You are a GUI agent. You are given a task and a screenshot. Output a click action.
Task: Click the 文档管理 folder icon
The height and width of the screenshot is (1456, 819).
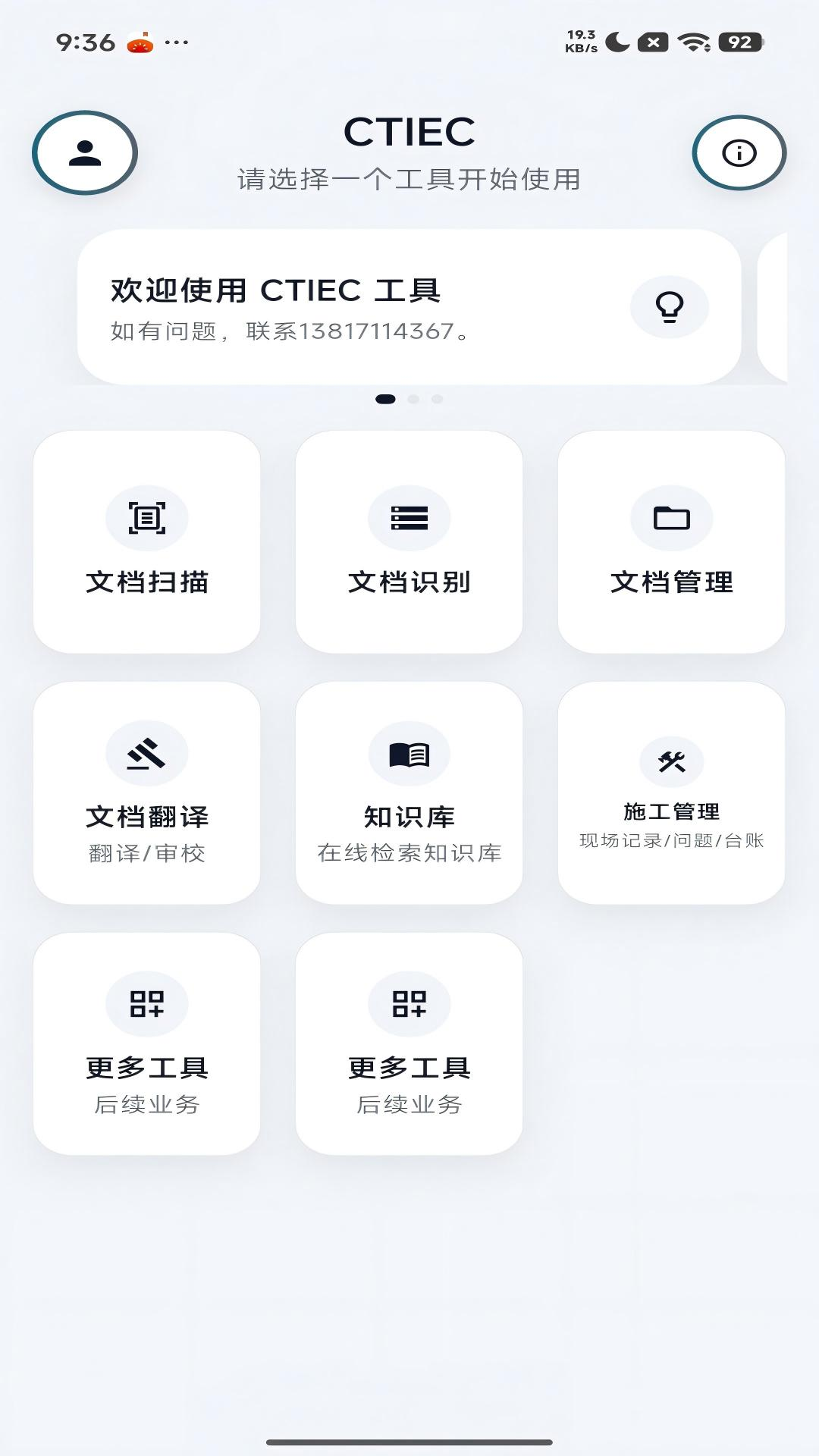pos(670,519)
